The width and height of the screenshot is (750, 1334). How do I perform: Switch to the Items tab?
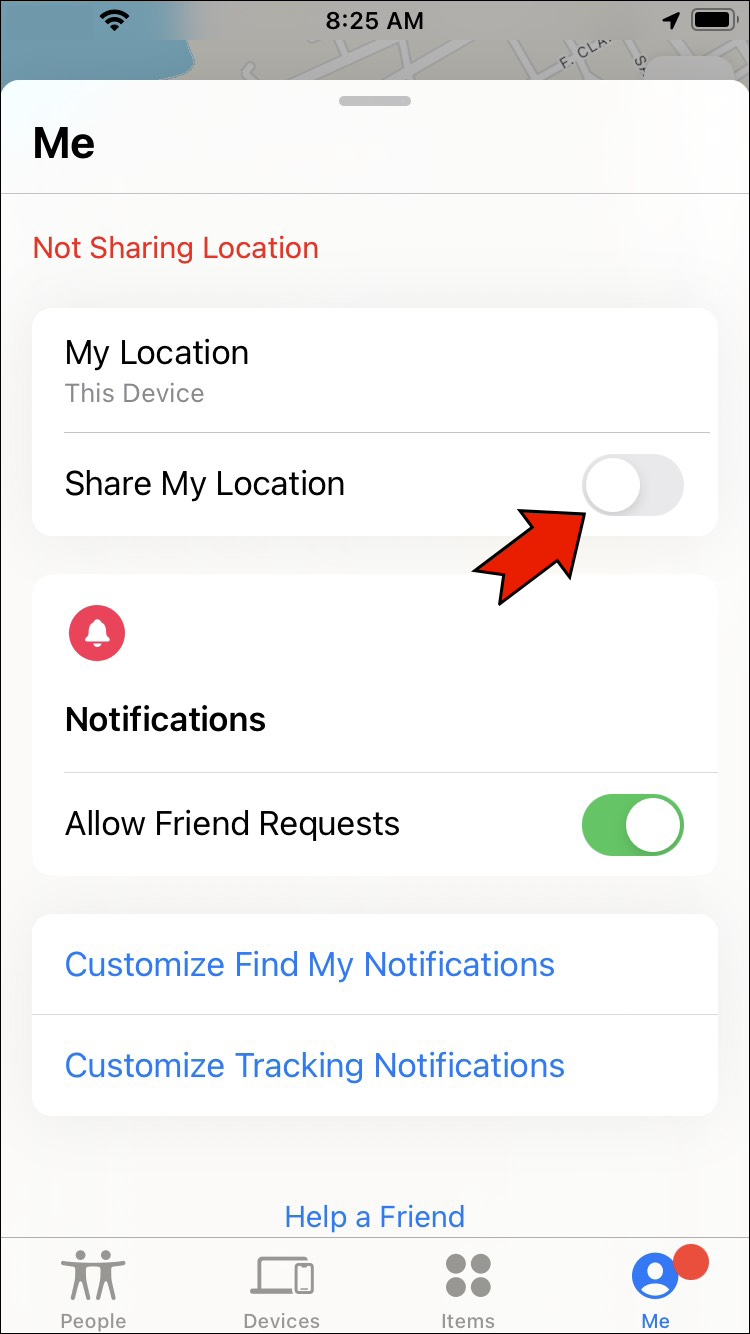[x=468, y=1289]
